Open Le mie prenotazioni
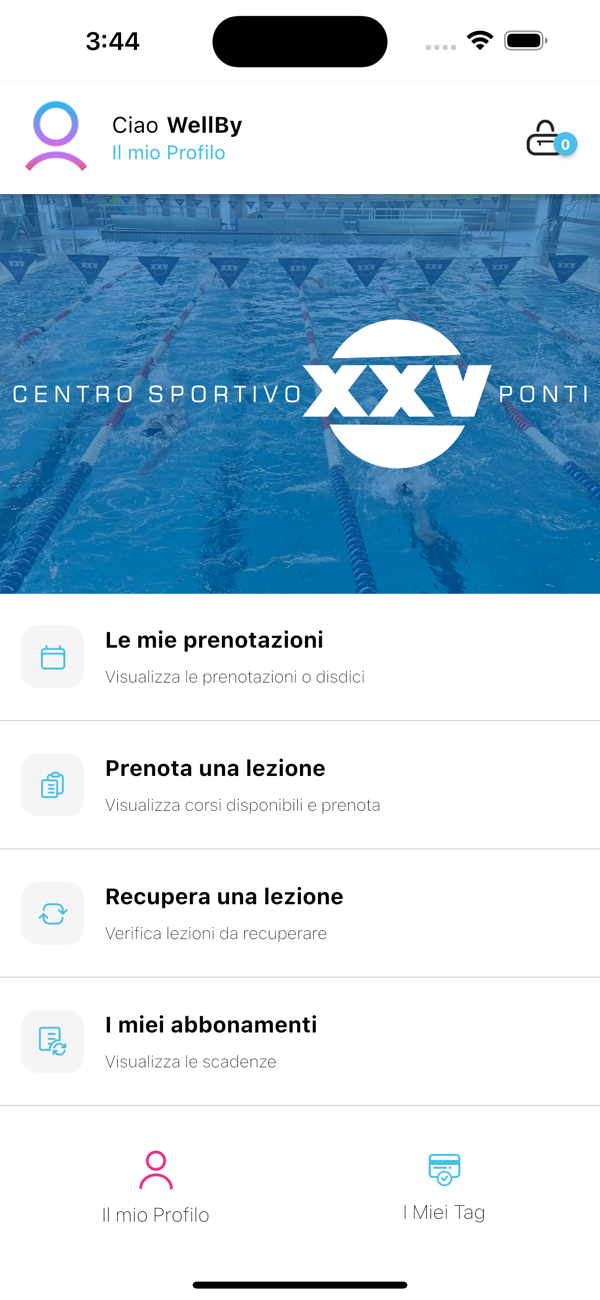The image size is (600, 1300). pyautogui.click(x=300, y=657)
